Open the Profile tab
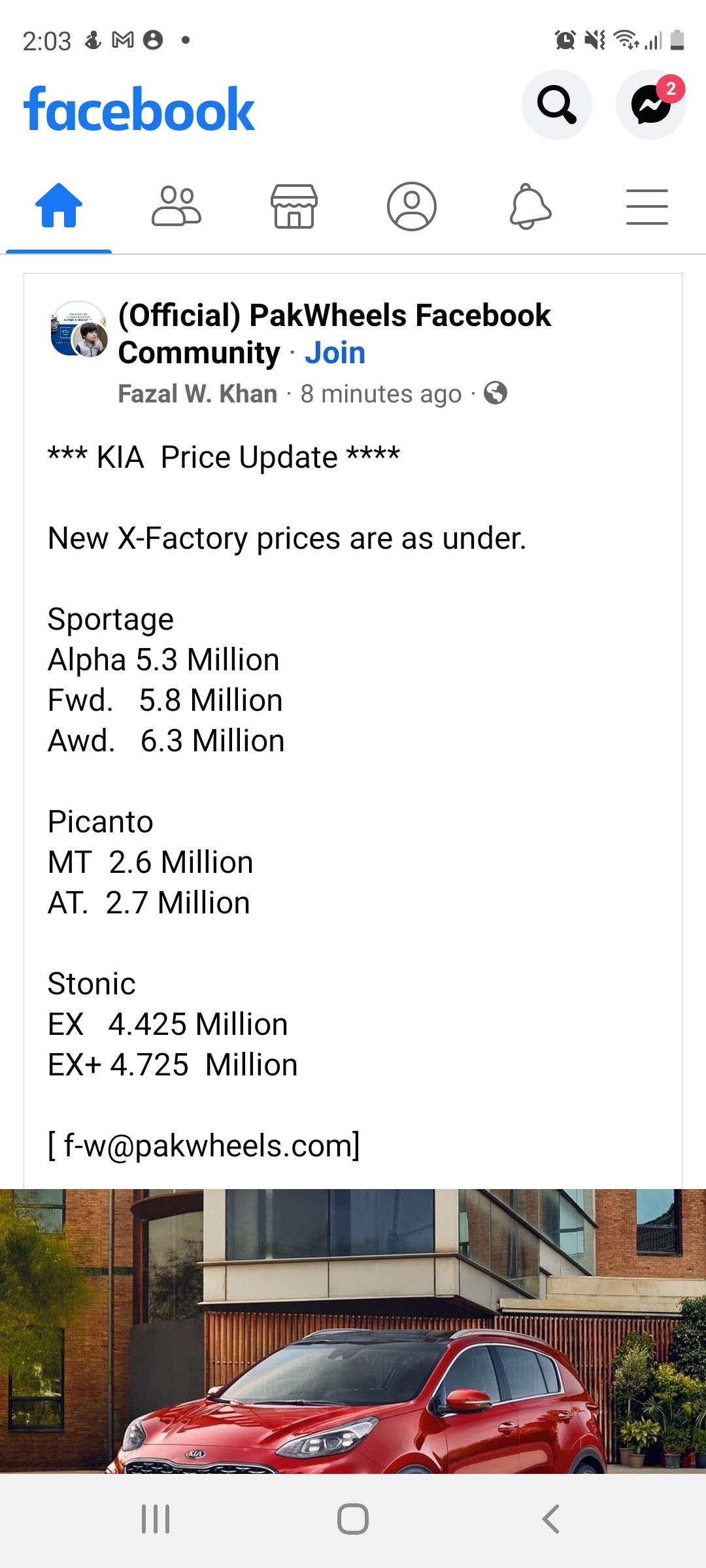Viewport: 706px width, 1568px height. (412, 206)
